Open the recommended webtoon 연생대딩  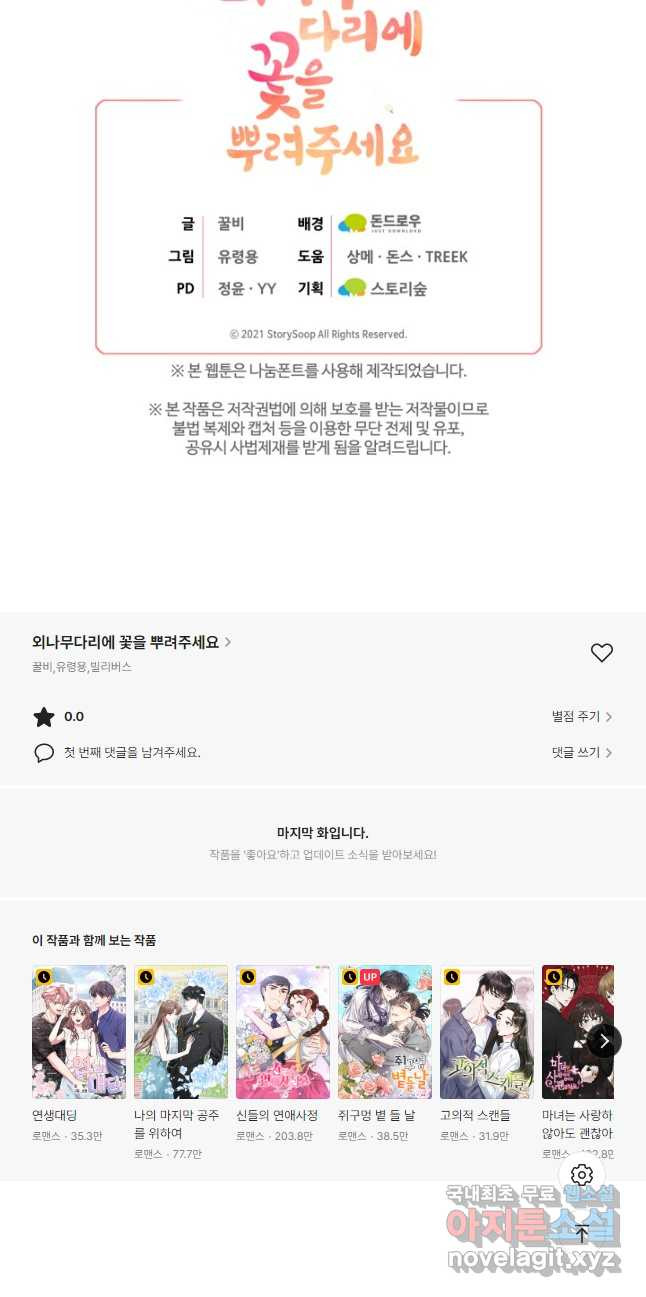click(79, 1032)
